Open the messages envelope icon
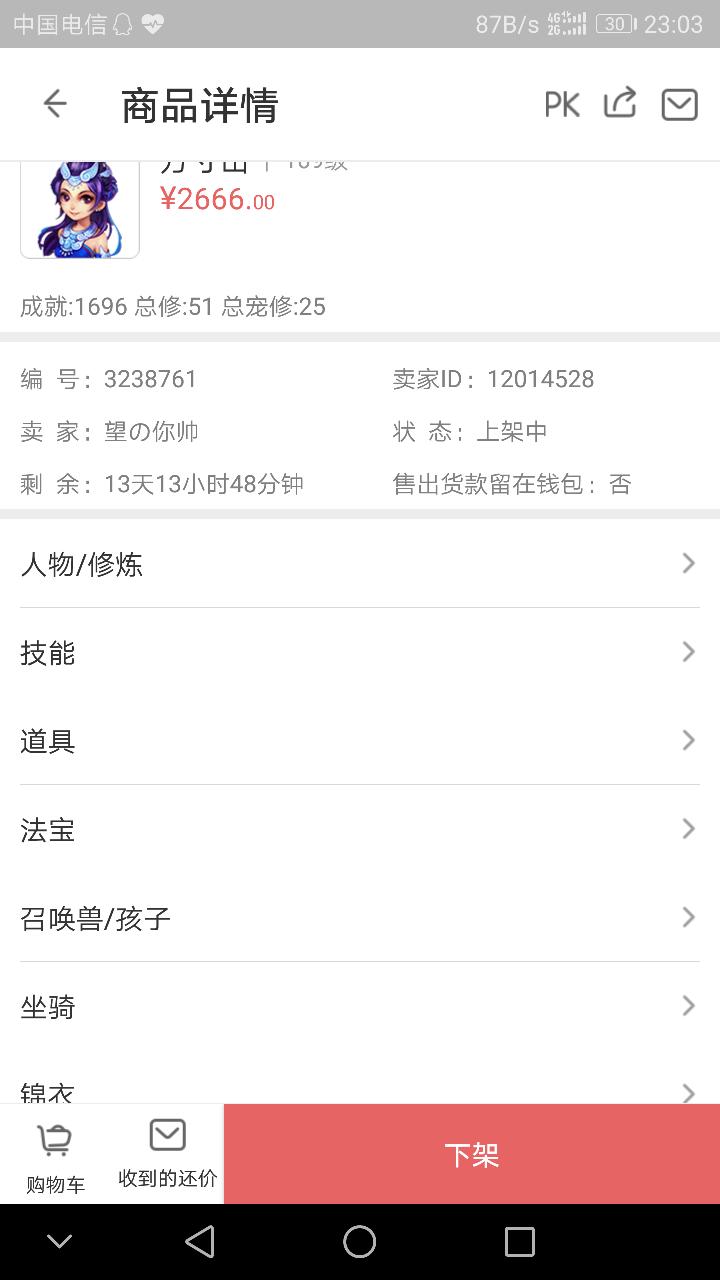 679,104
